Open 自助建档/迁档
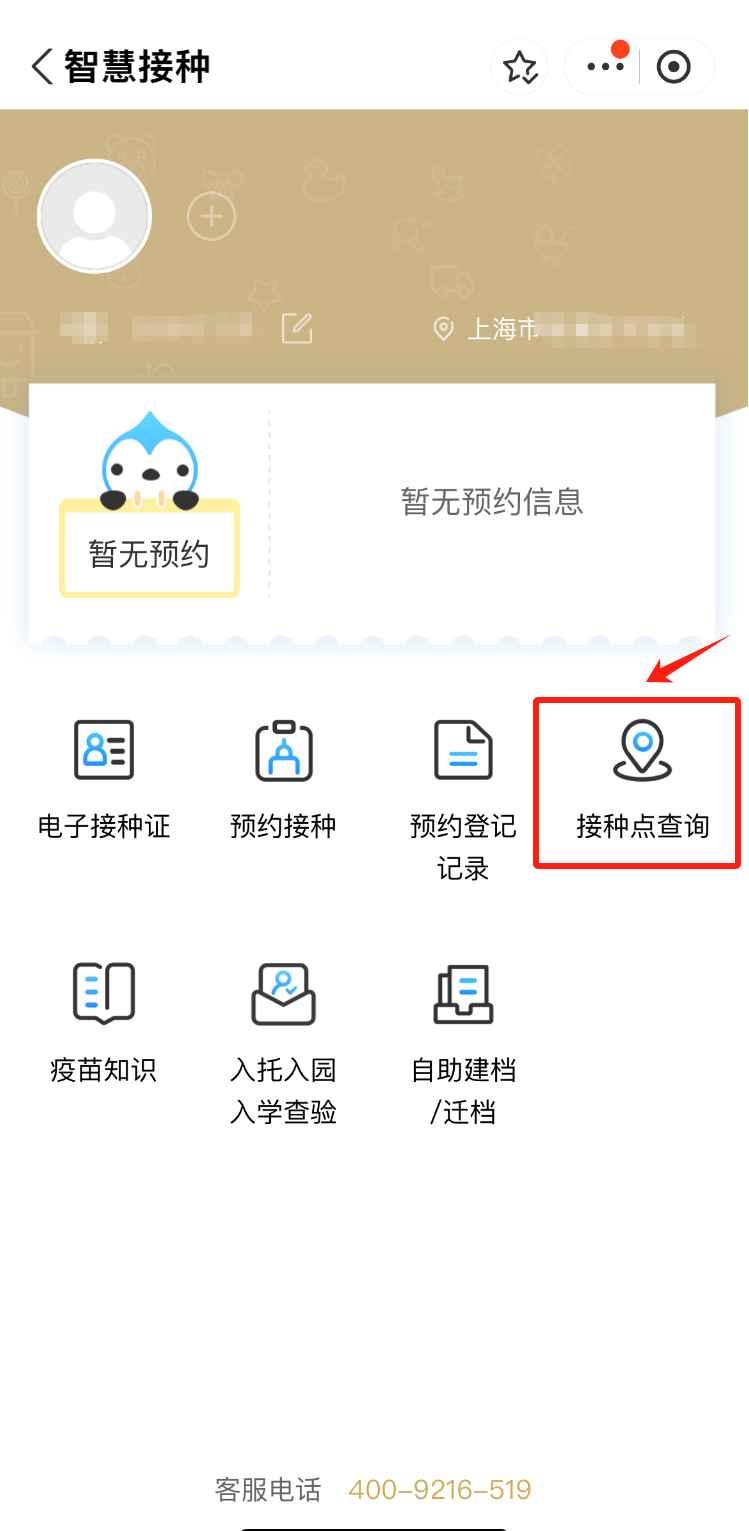This screenshot has height=1531, width=749. [463, 1040]
